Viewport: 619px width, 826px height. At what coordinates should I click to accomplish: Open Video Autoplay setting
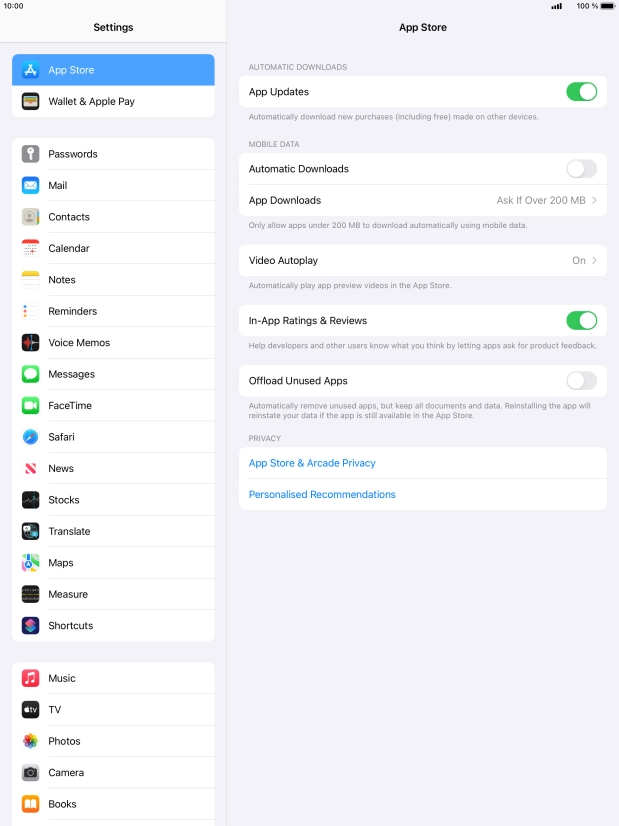pos(422,260)
